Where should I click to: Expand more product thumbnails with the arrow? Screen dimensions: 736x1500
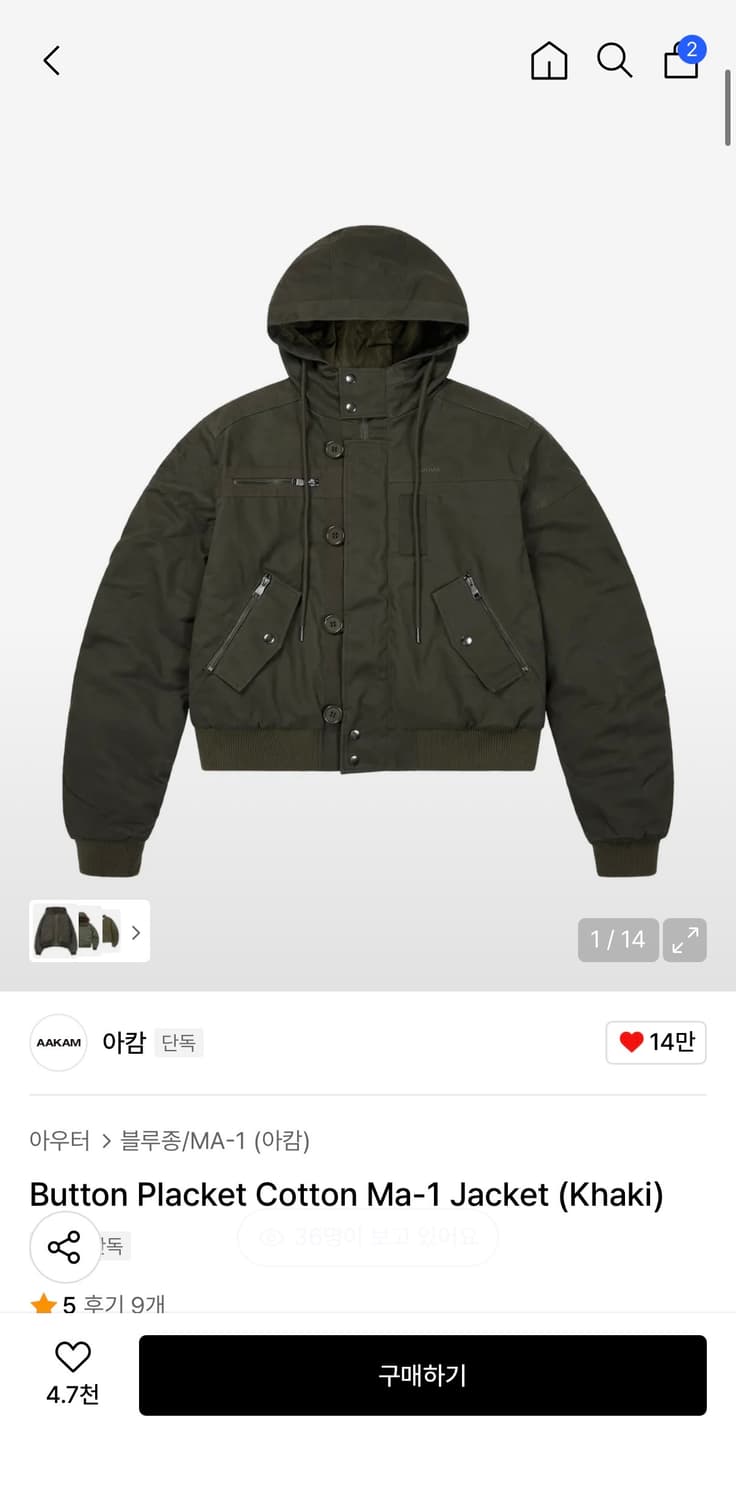(135, 931)
